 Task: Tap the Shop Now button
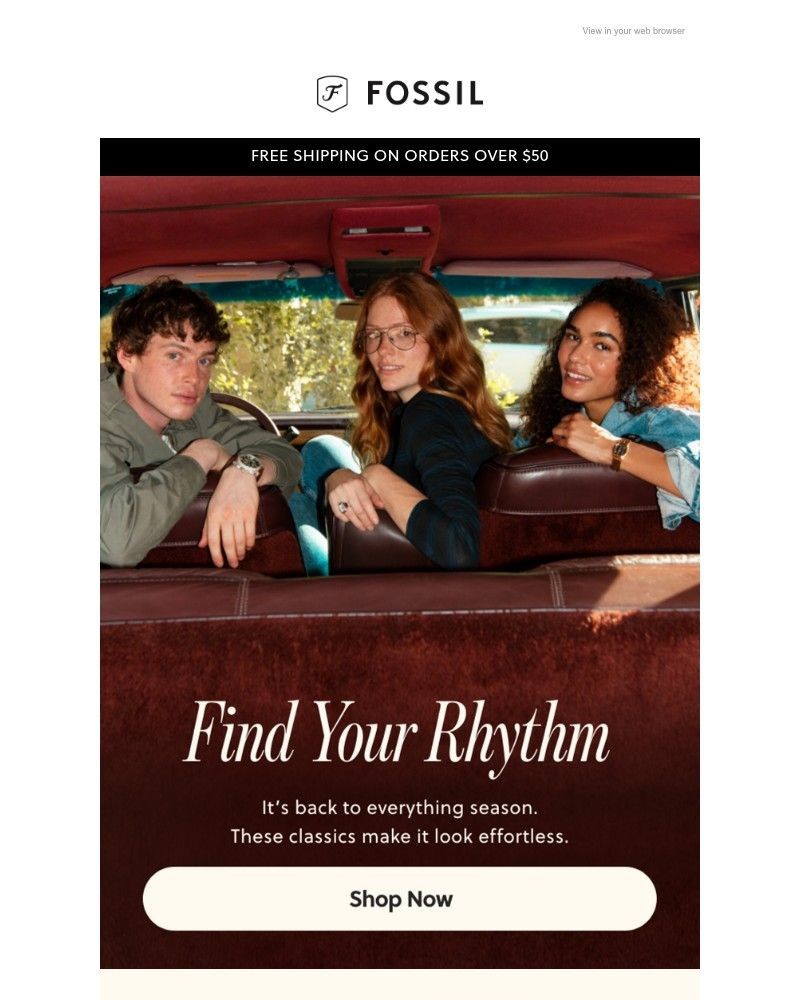[400, 899]
